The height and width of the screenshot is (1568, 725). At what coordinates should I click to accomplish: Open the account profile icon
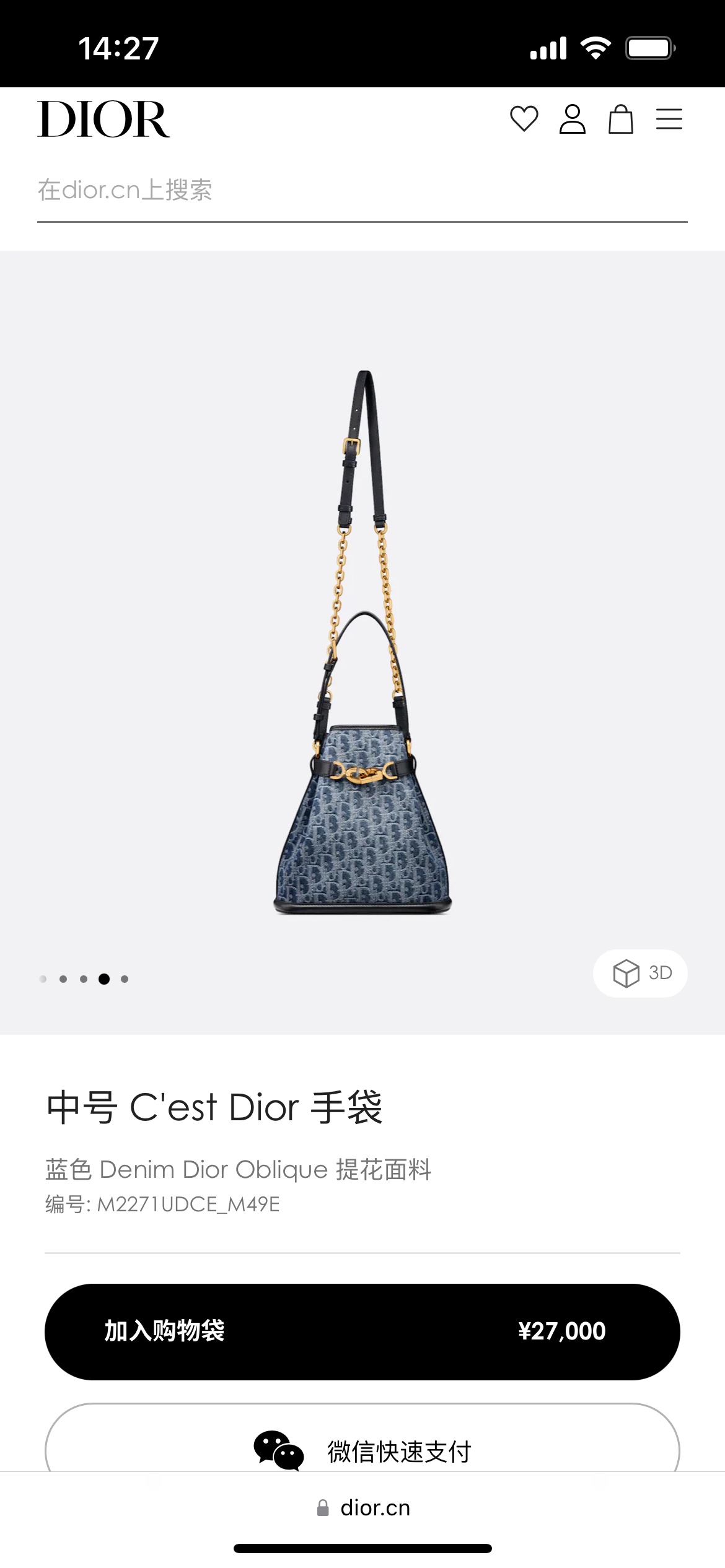[572, 119]
